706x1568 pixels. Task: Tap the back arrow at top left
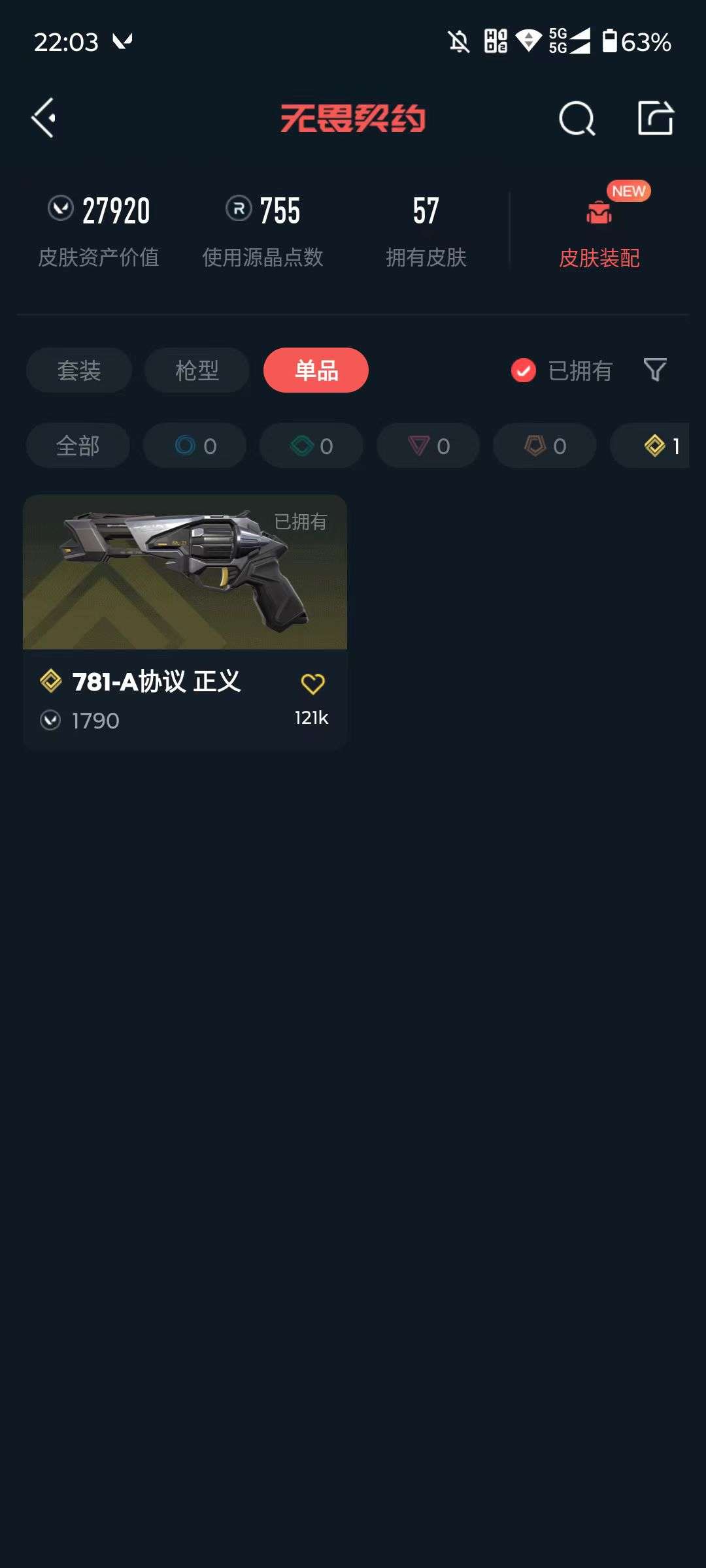[43, 118]
